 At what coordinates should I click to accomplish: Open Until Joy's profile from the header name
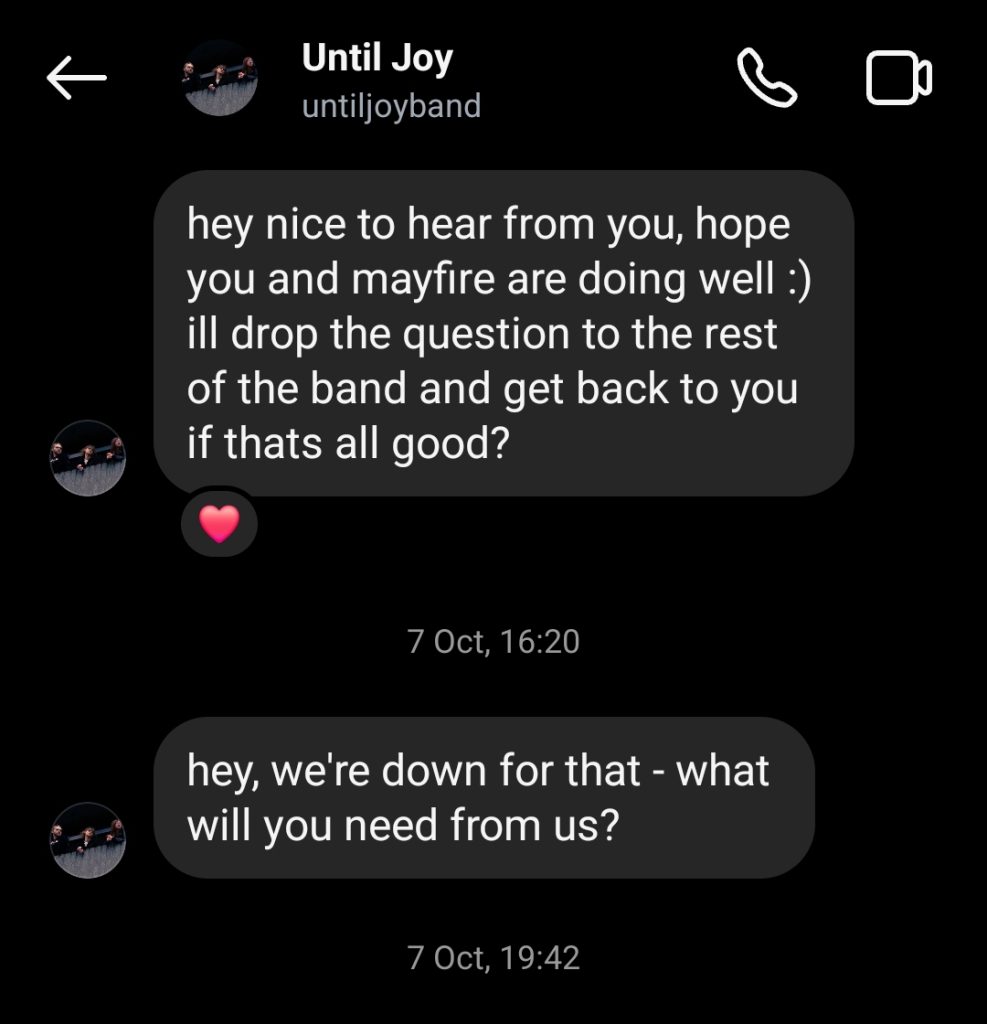pyautogui.click(x=377, y=59)
